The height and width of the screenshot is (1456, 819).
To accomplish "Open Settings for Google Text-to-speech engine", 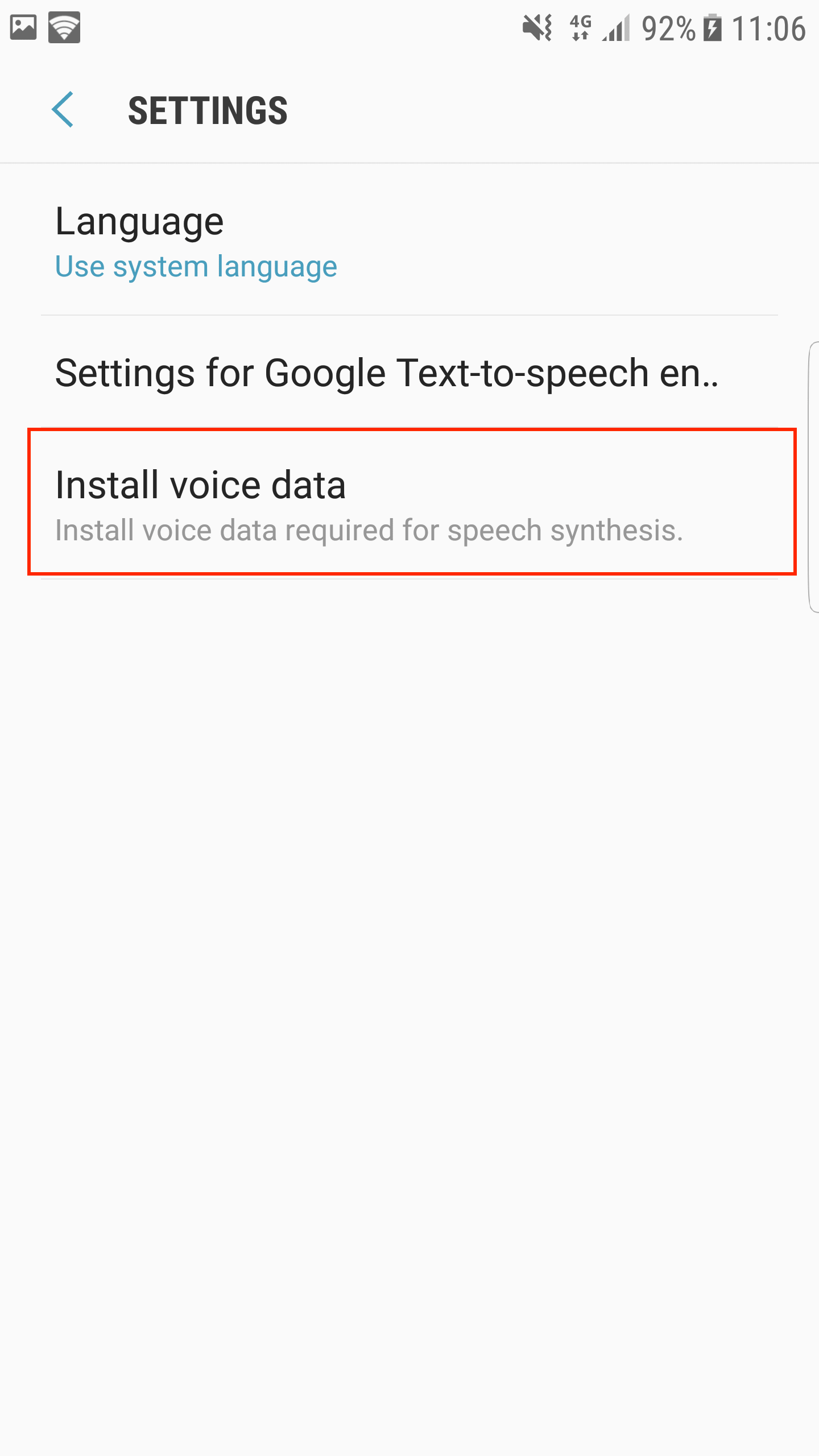I will [x=409, y=373].
